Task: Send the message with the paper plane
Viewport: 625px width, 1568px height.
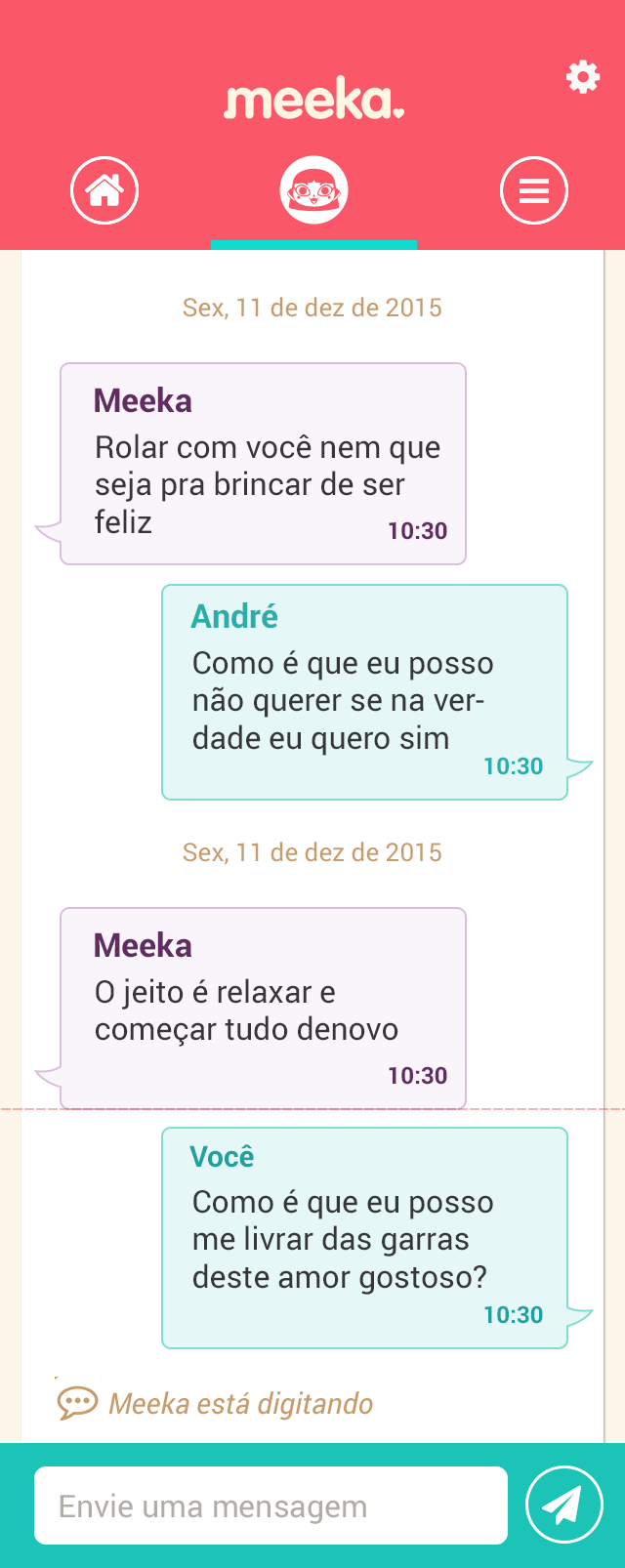Action: coord(563,1506)
